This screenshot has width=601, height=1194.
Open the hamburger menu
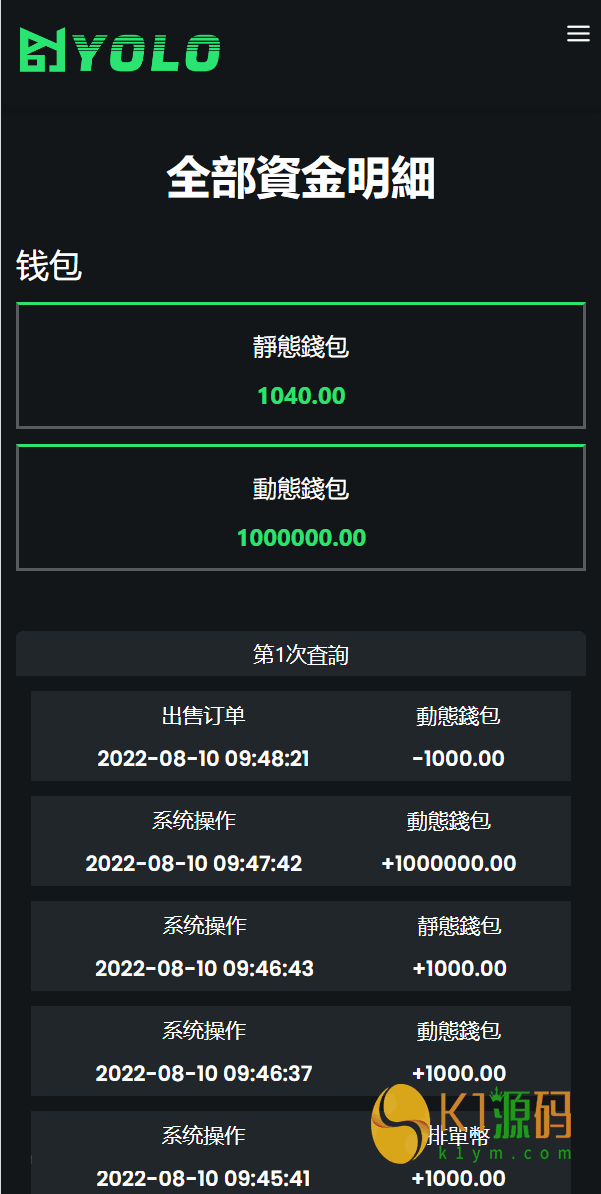coord(578,34)
